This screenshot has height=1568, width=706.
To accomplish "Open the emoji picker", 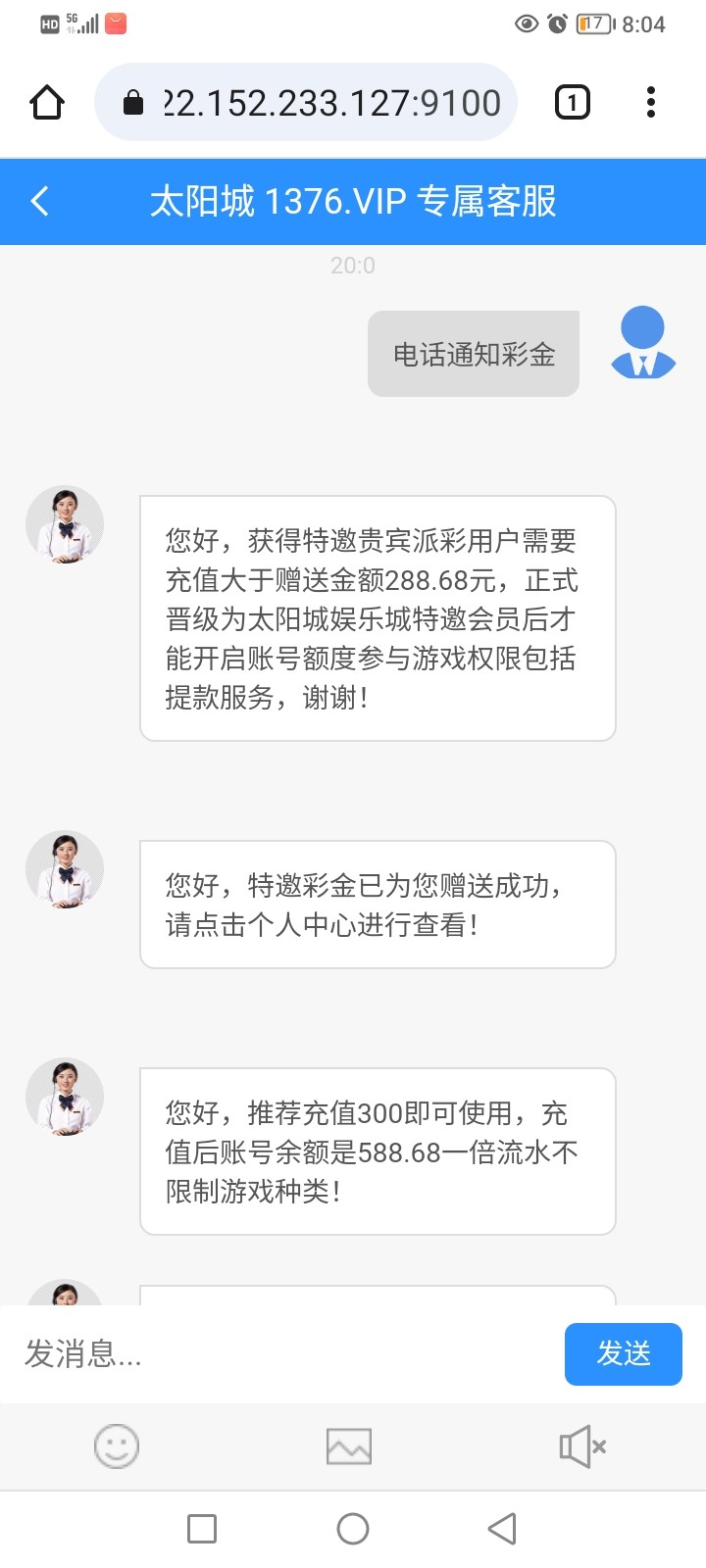I will pos(117,1446).
